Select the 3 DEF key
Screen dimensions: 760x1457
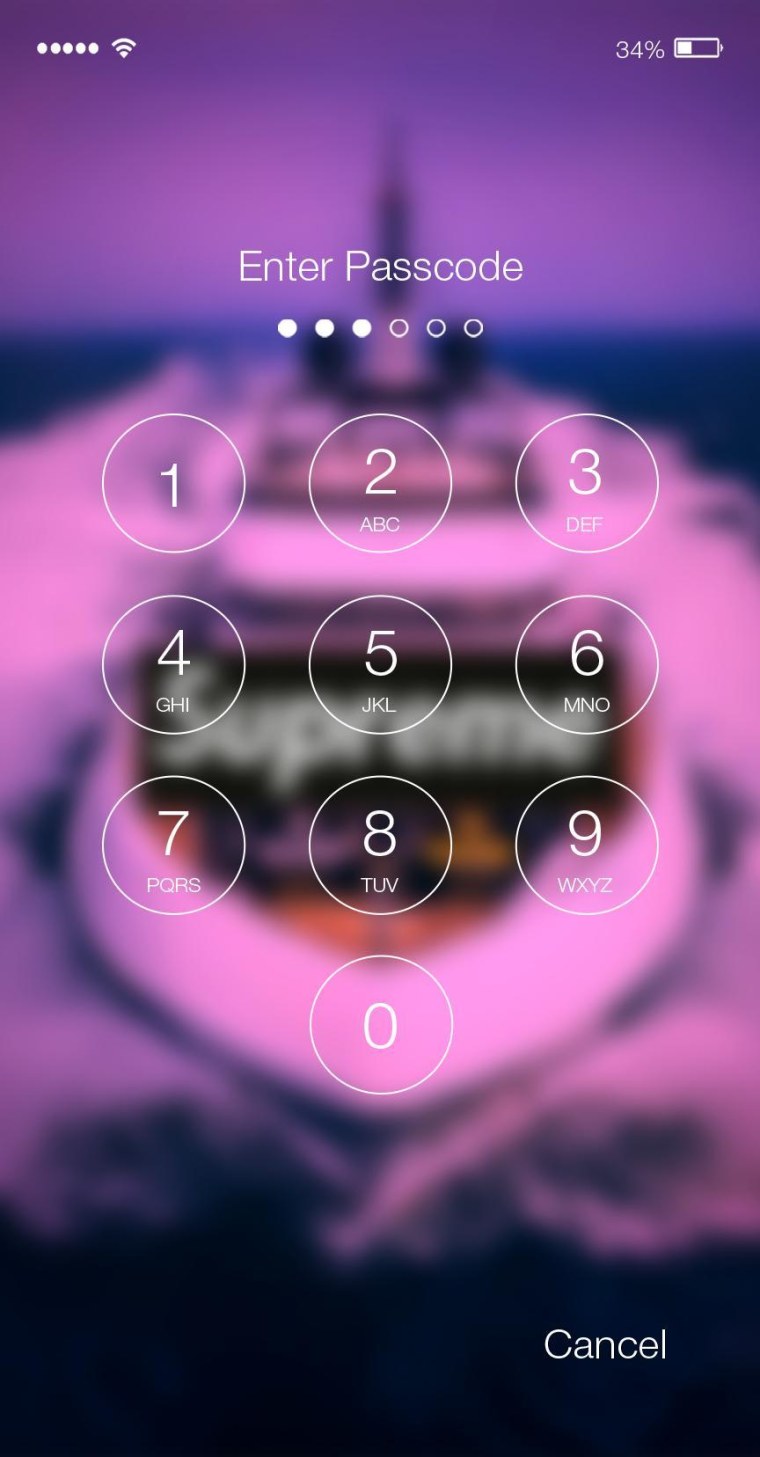pyautogui.click(x=586, y=484)
